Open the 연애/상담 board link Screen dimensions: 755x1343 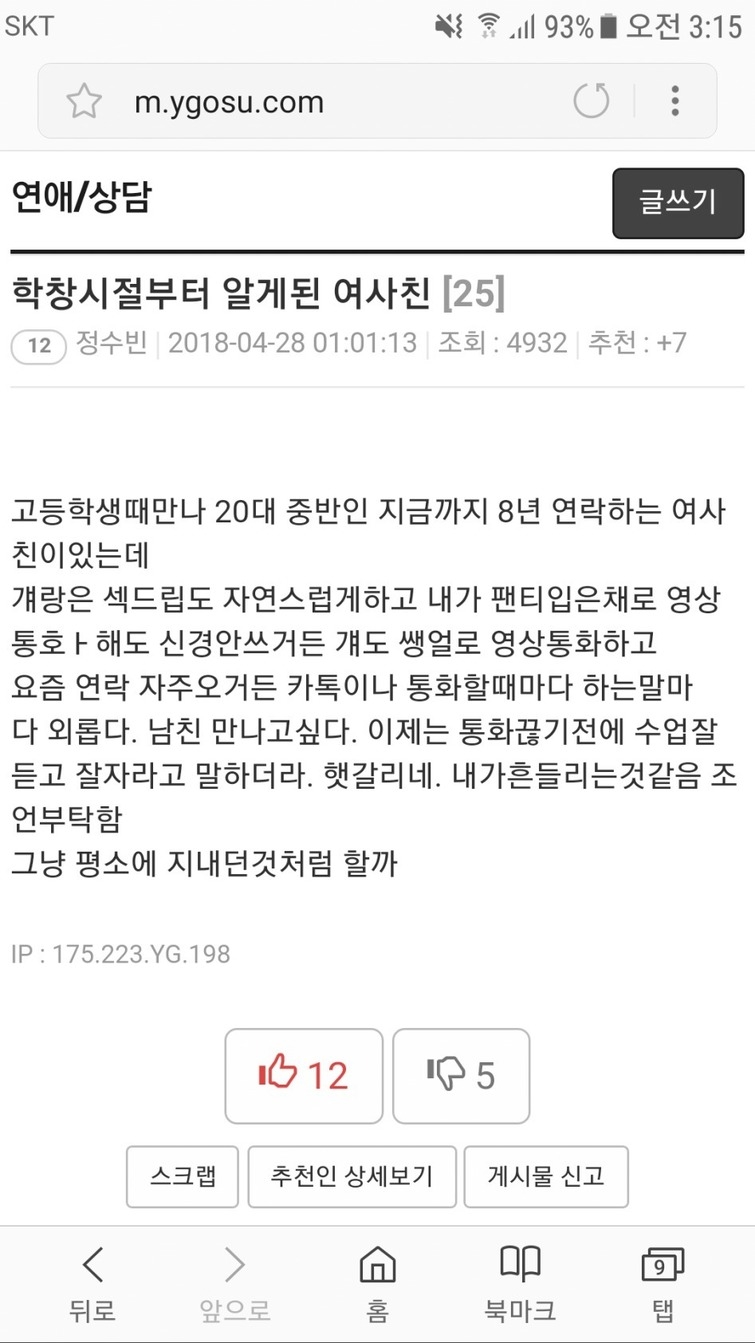[80, 198]
